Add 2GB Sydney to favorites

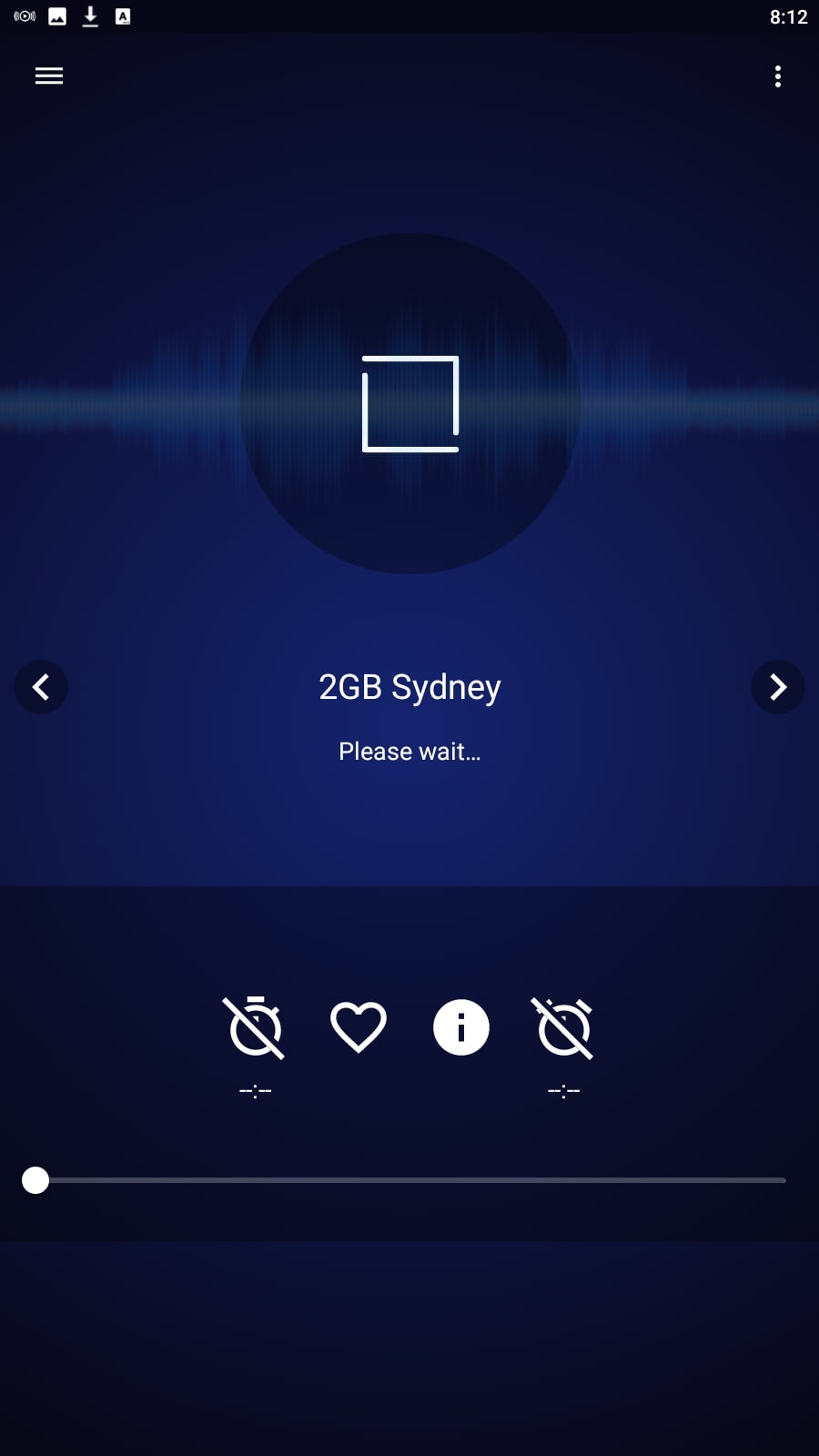point(359,1028)
